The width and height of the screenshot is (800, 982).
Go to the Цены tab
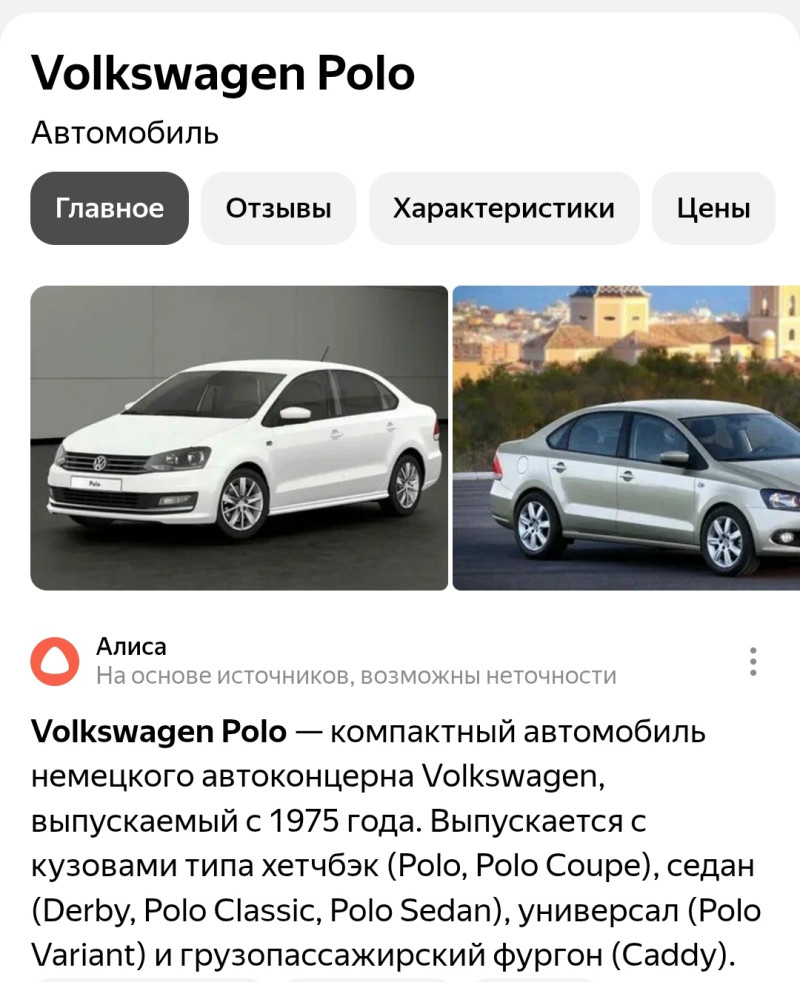[x=713, y=209]
